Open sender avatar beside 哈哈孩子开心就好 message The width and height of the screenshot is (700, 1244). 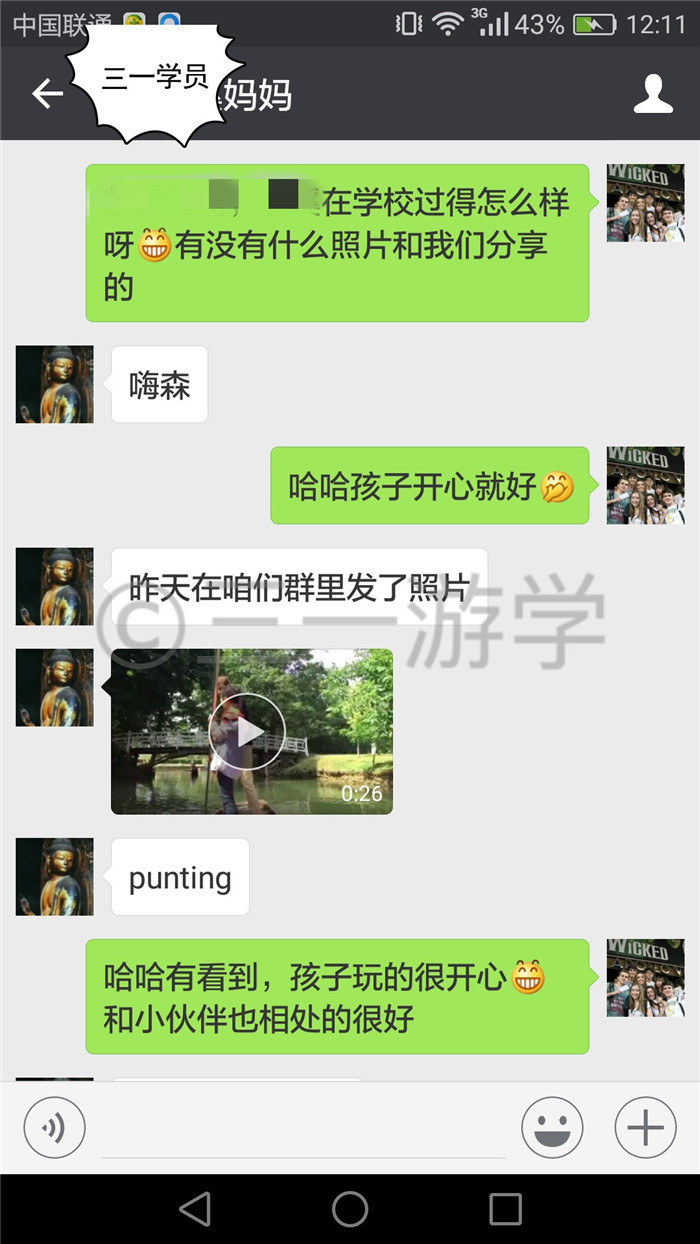[645, 485]
